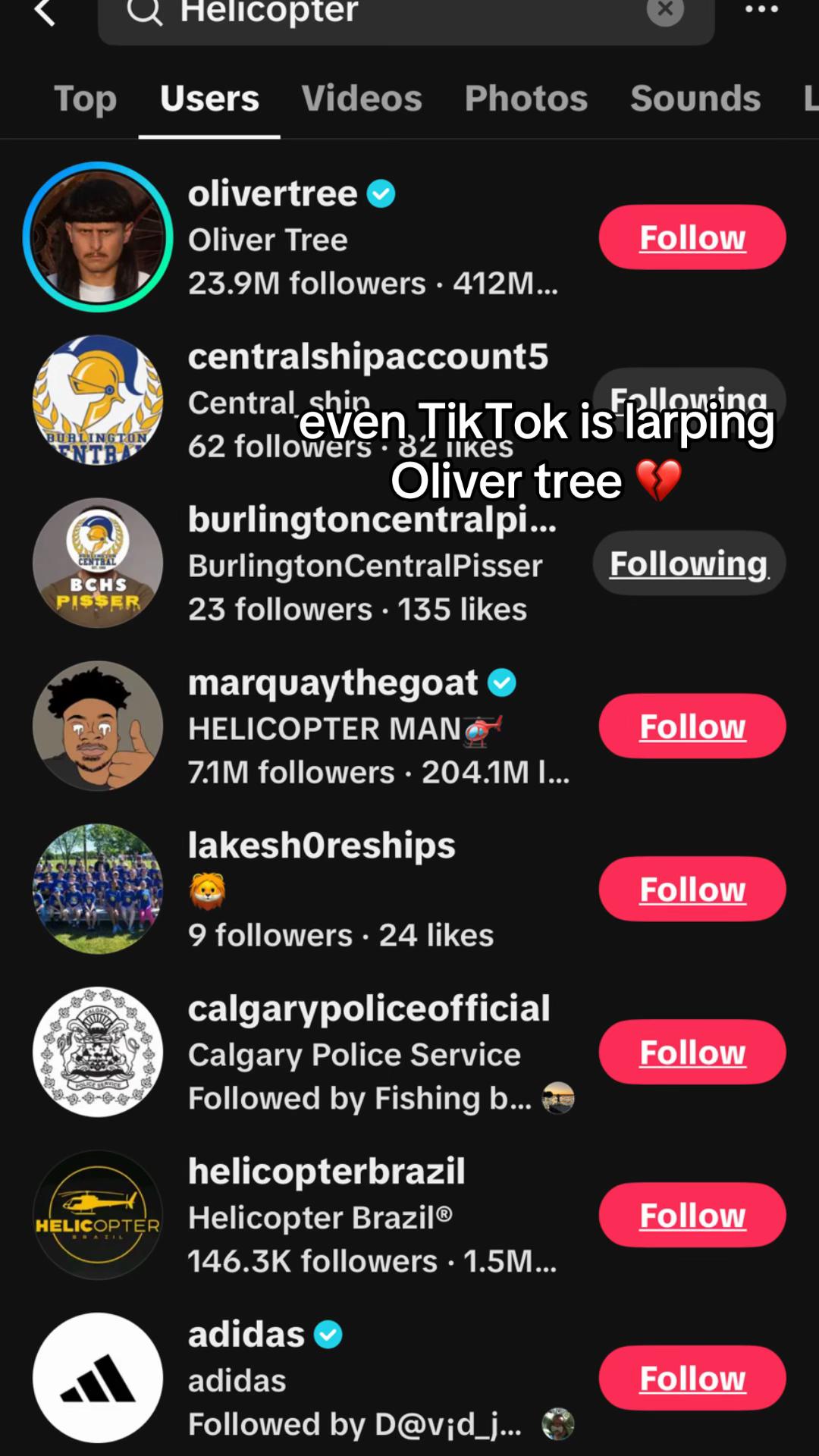The image size is (819, 1456).
Task: Switch to the Videos tab
Action: (x=362, y=99)
